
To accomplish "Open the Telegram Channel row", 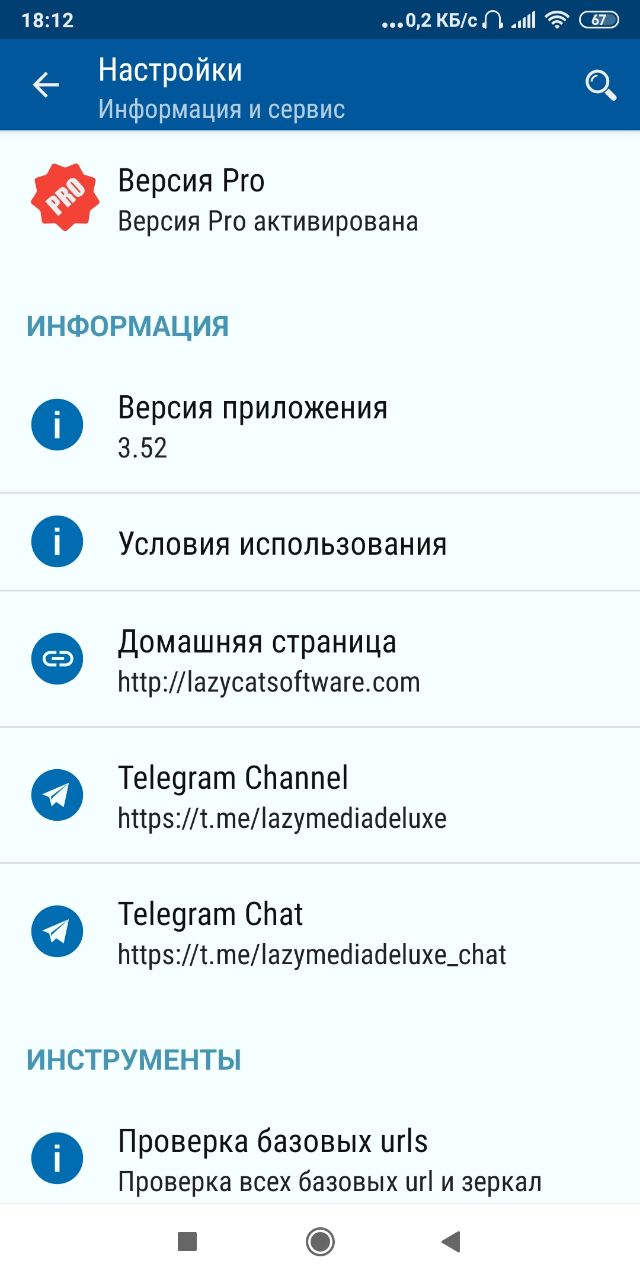I will click(320, 796).
